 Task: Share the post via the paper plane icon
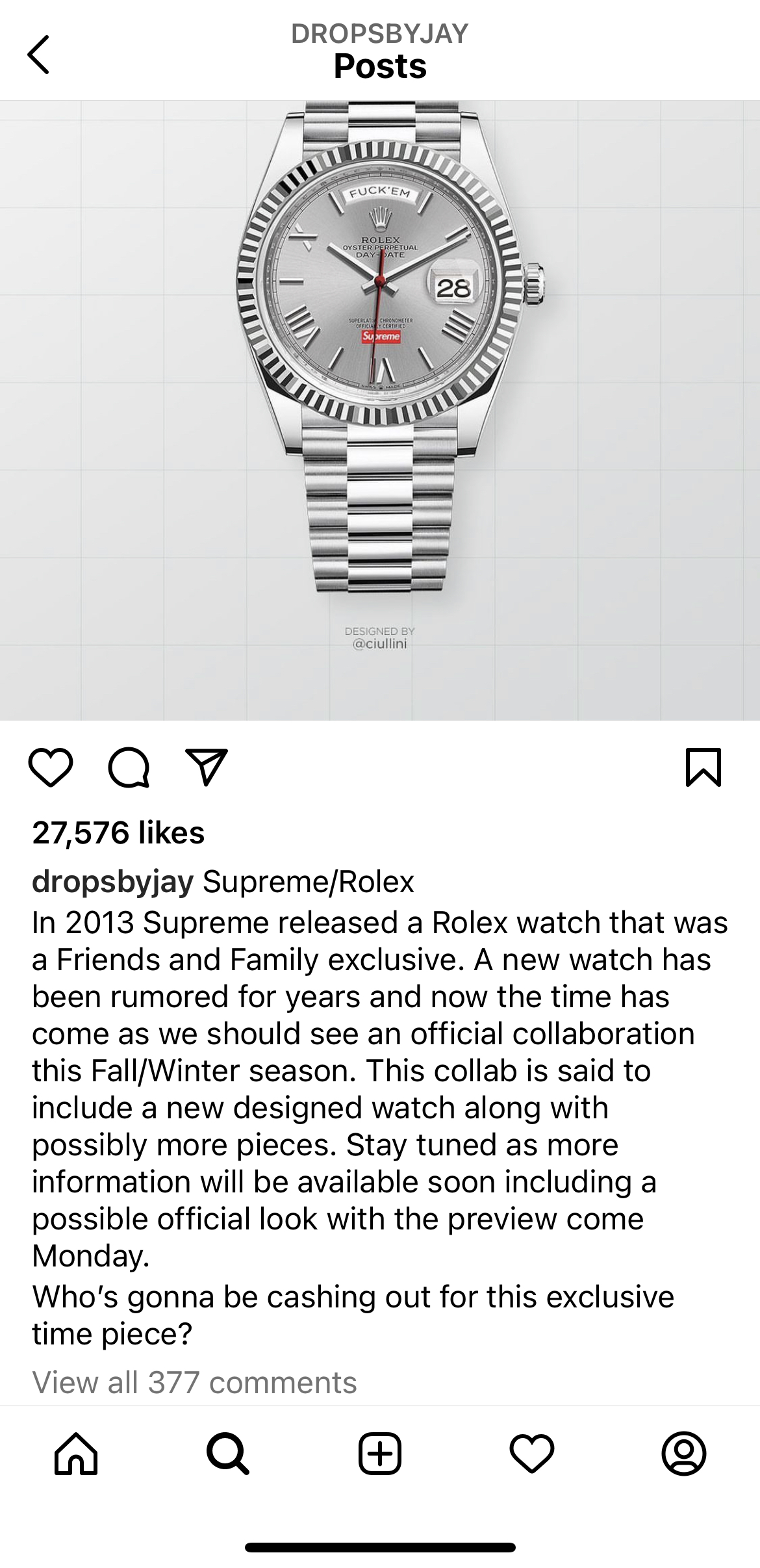[207, 767]
